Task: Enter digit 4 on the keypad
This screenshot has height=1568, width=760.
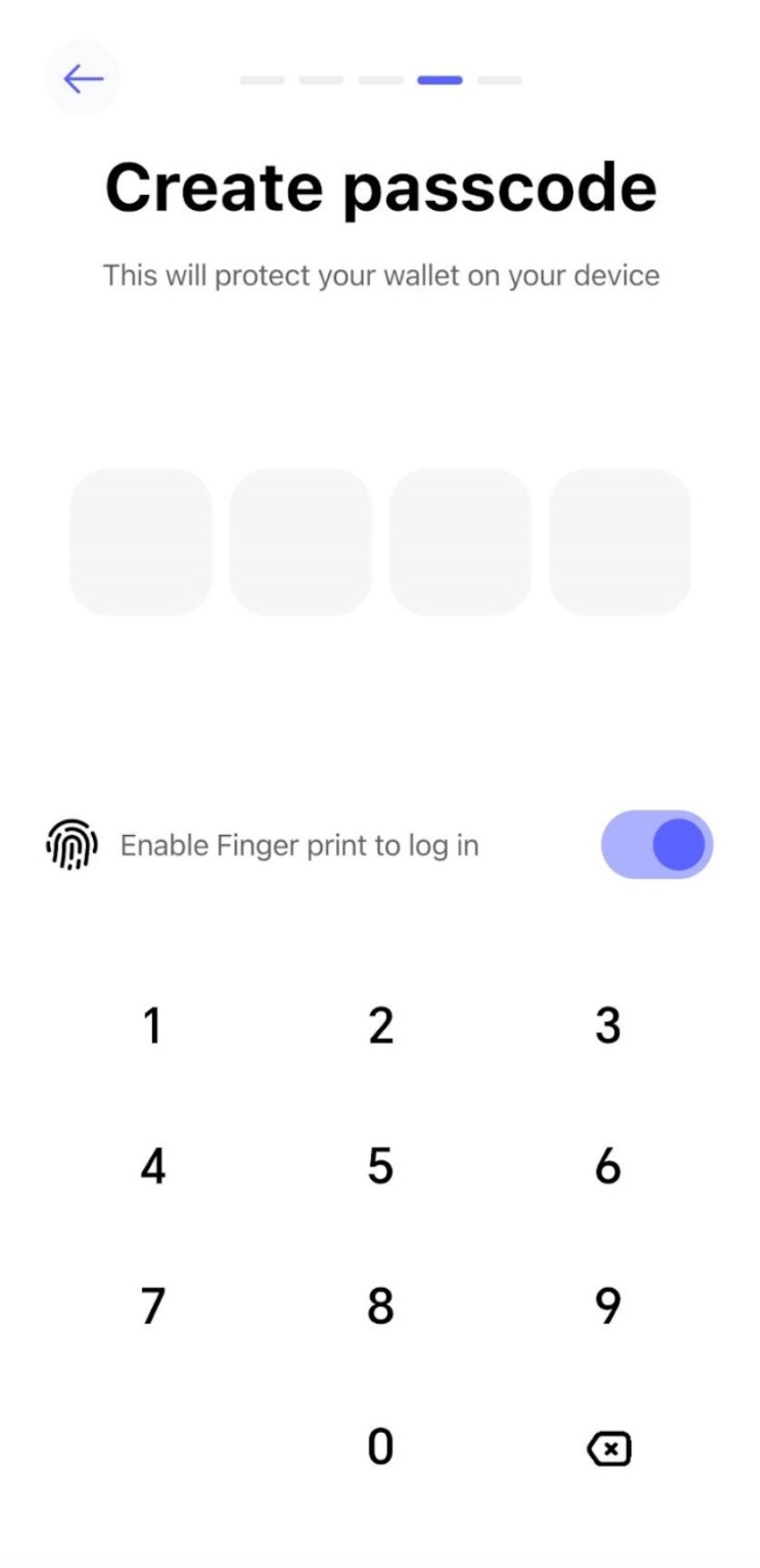Action: click(152, 1166)
